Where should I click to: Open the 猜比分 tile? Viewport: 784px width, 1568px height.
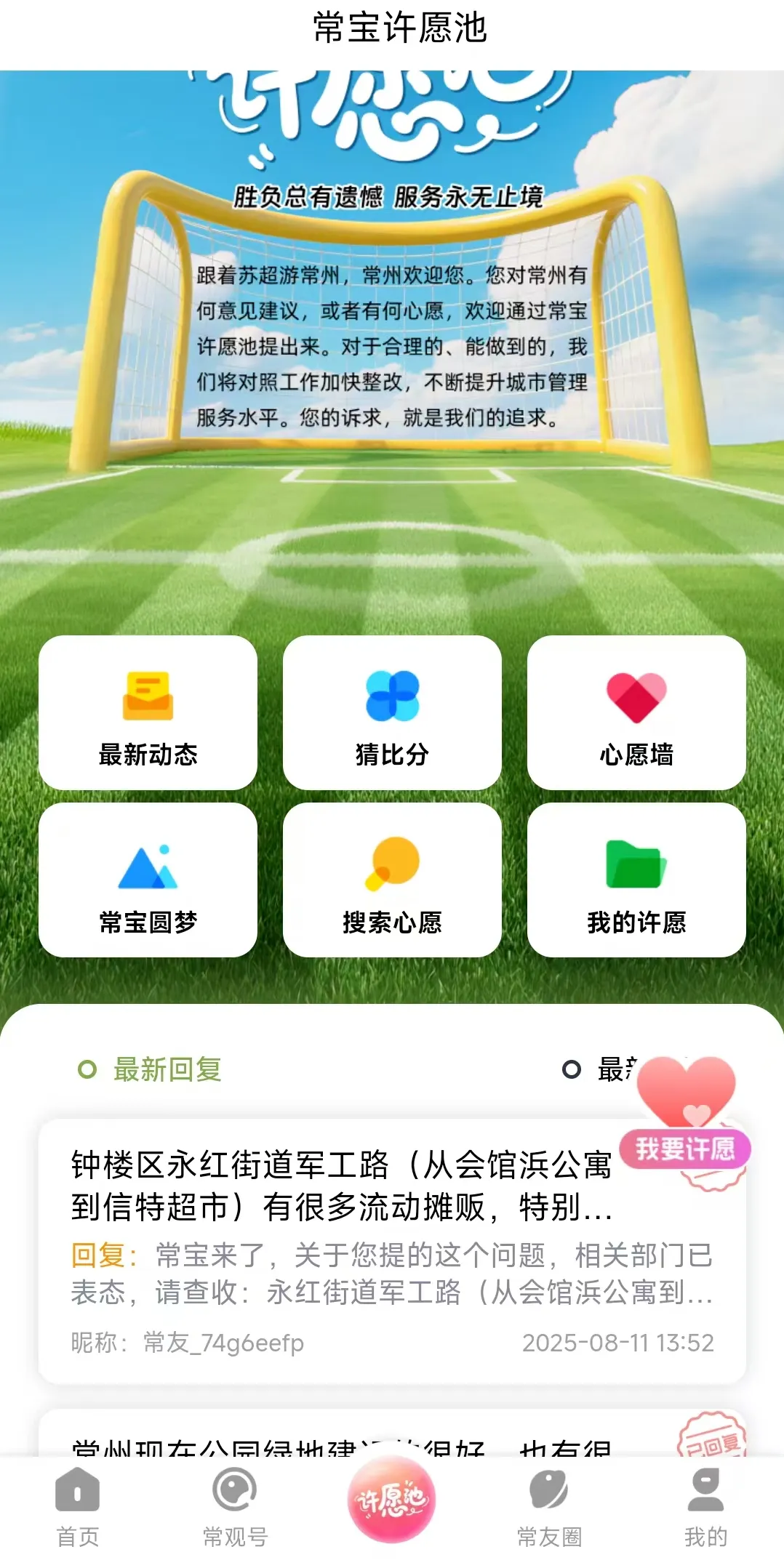coord(392,712)
